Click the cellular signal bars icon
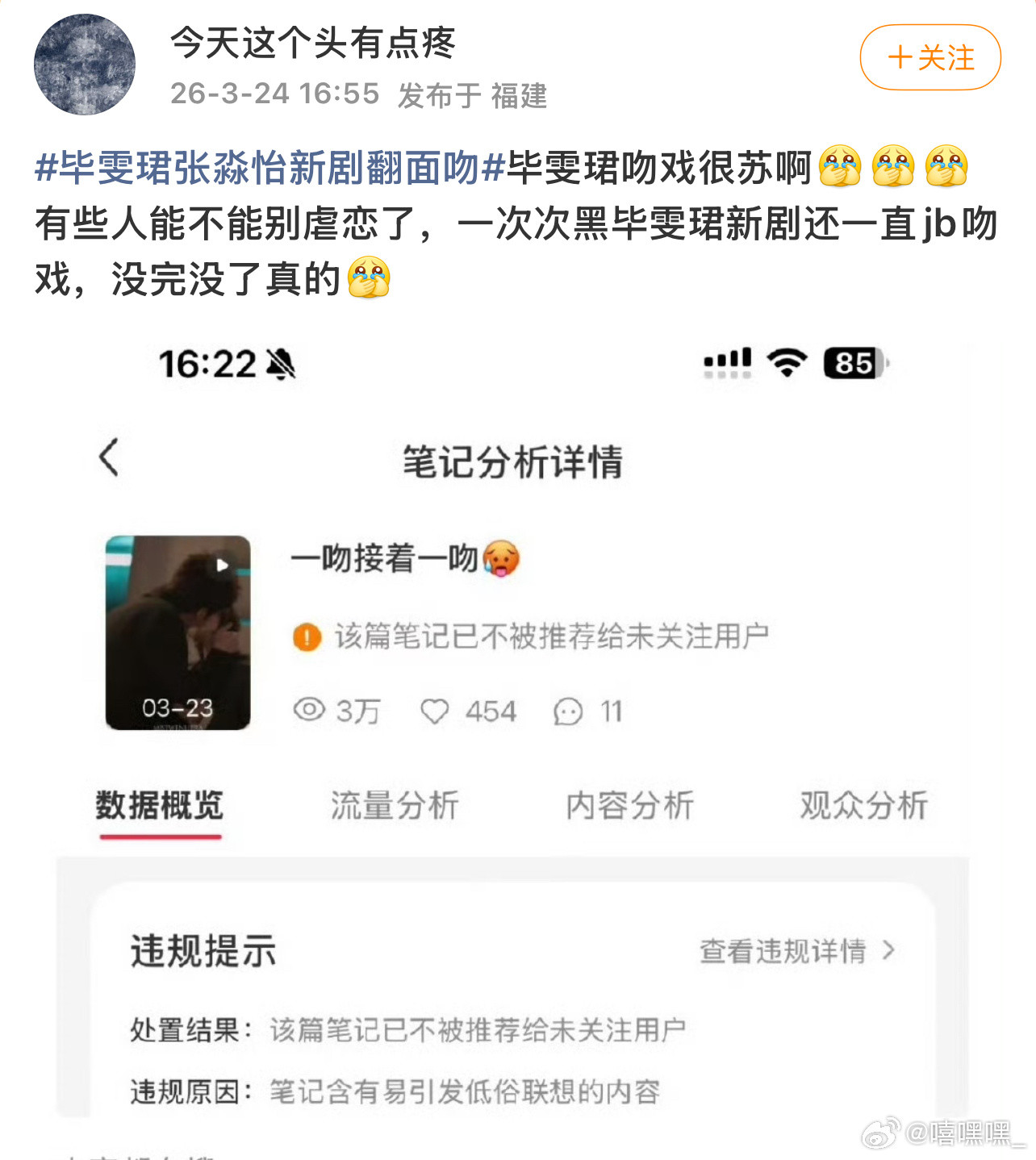Viewport: 1036px width, 1160px height. click(727, 362)
